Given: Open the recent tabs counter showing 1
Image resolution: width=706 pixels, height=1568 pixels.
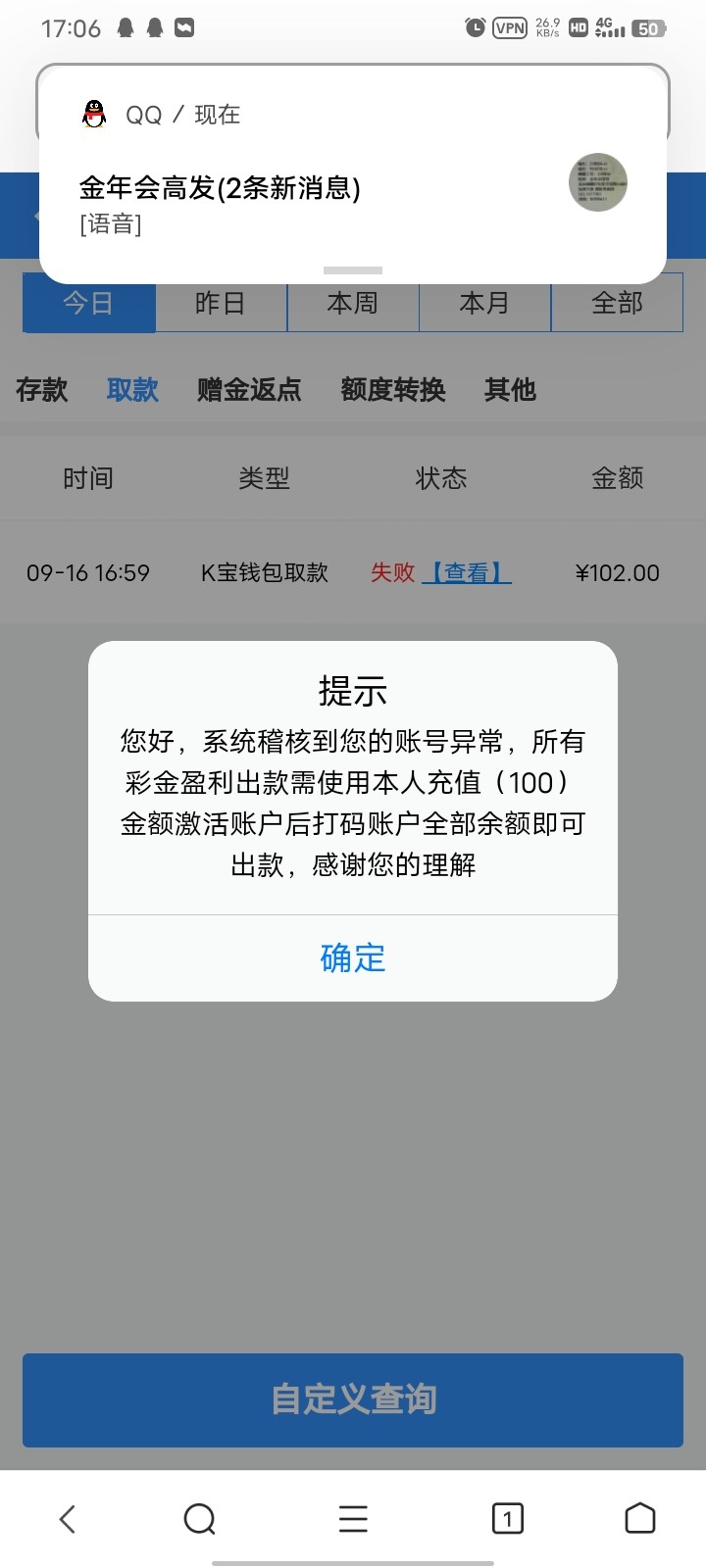Looking at the screenshot, I should [507, 1518].
